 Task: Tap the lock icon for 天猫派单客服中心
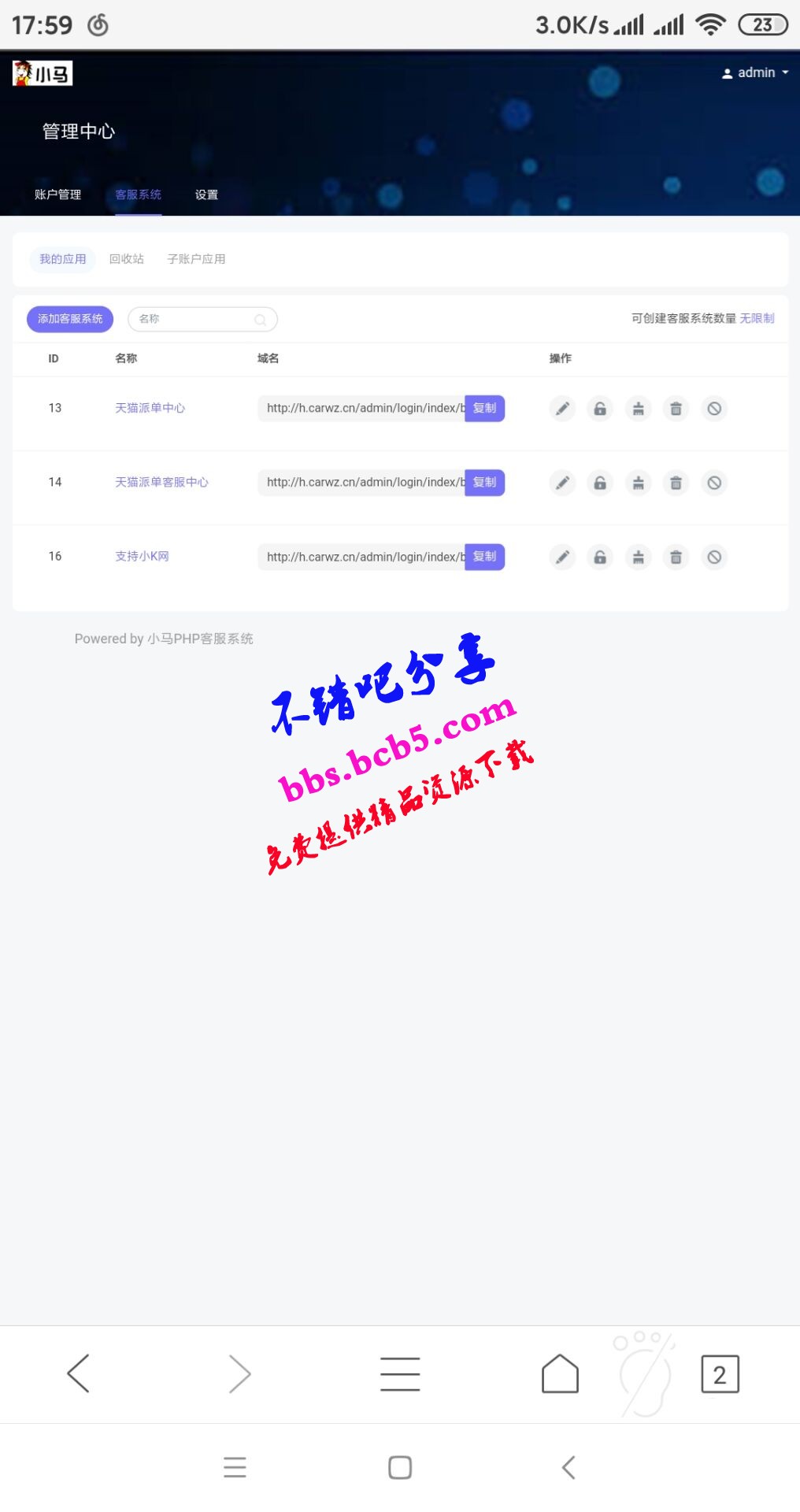pos(600,483)
